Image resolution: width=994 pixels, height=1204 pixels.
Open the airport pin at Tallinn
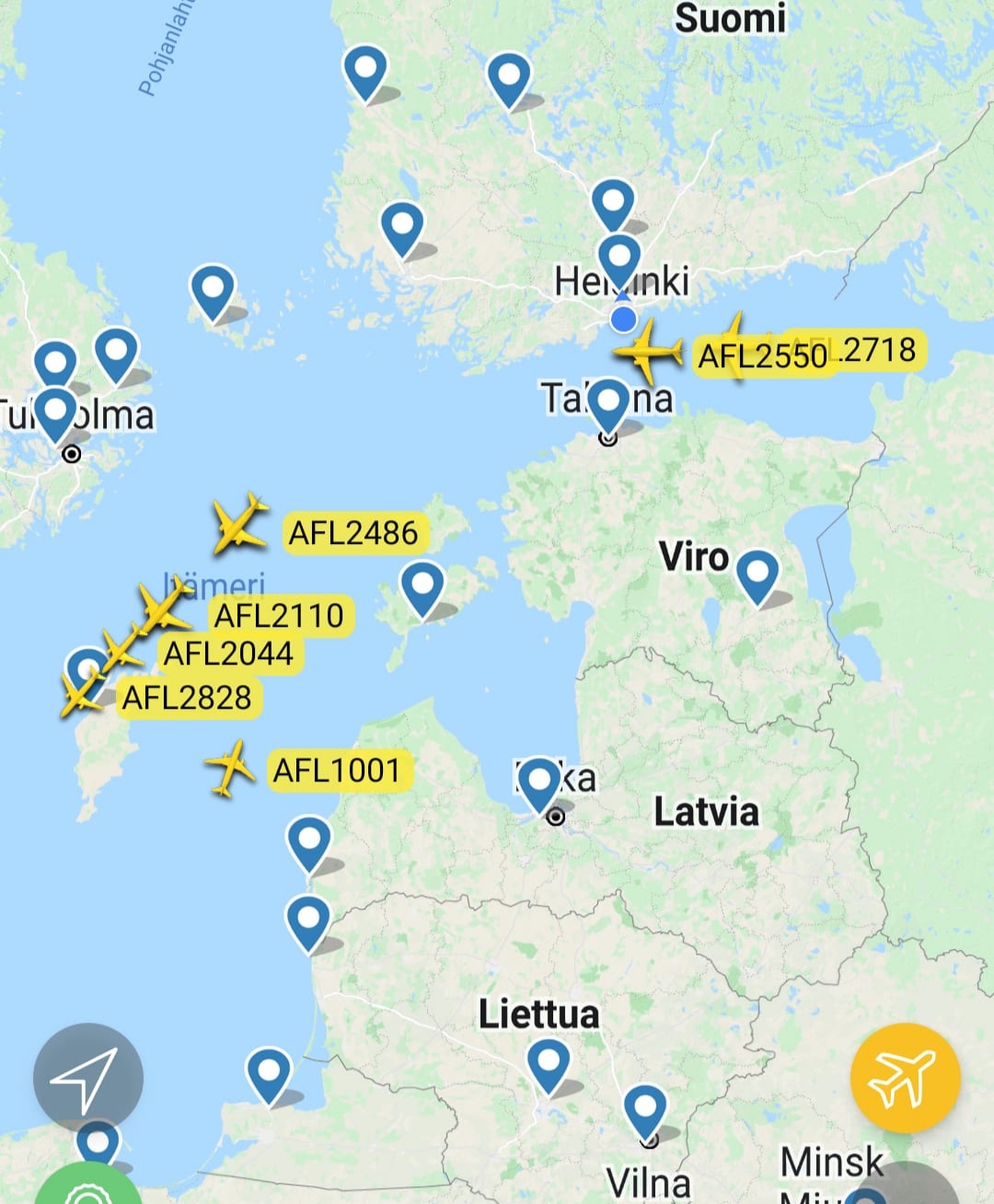608,402
